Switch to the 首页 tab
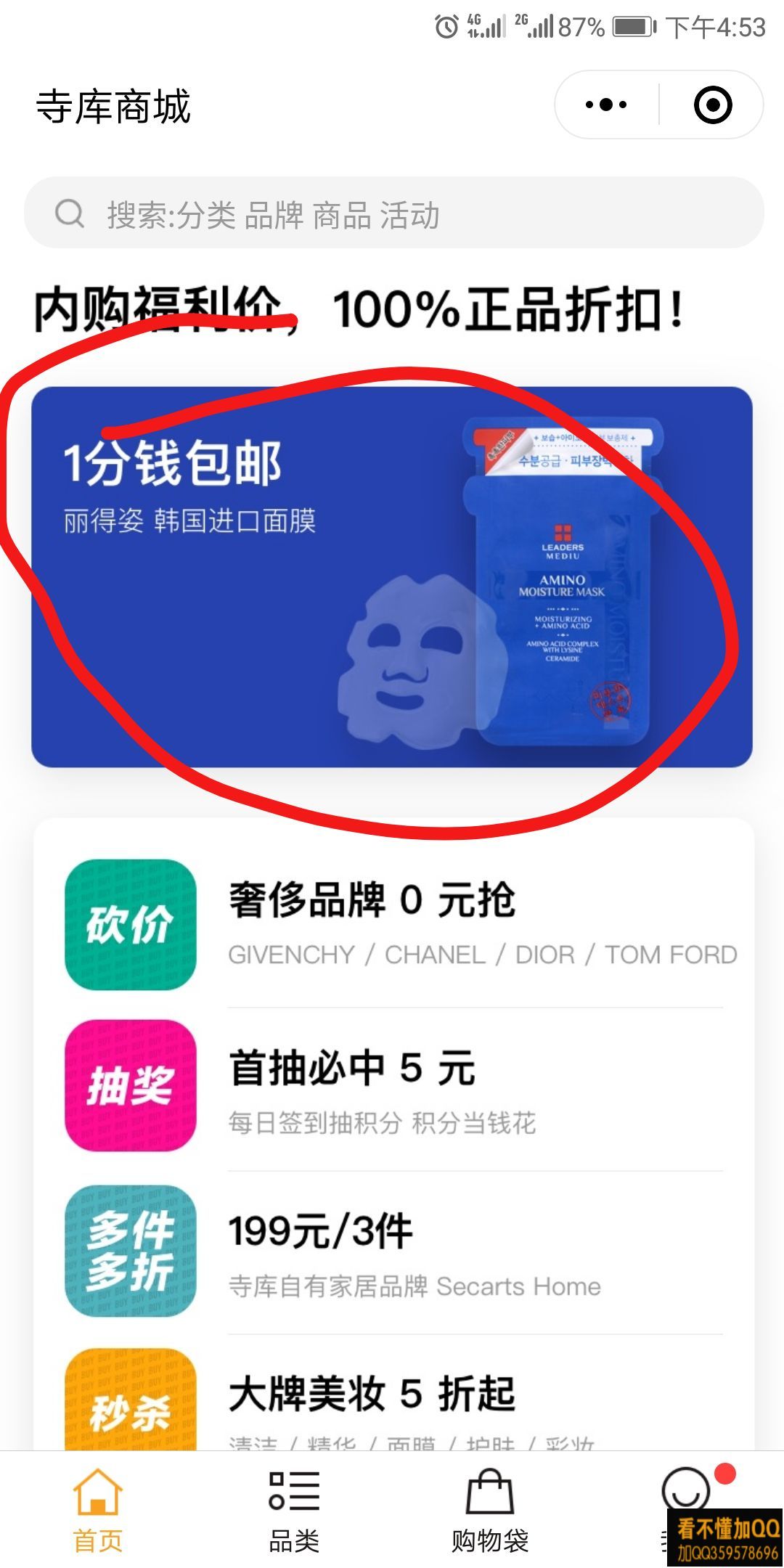Image resolution: width=784 pixels, height=1568 pixels. [98, 1510]
